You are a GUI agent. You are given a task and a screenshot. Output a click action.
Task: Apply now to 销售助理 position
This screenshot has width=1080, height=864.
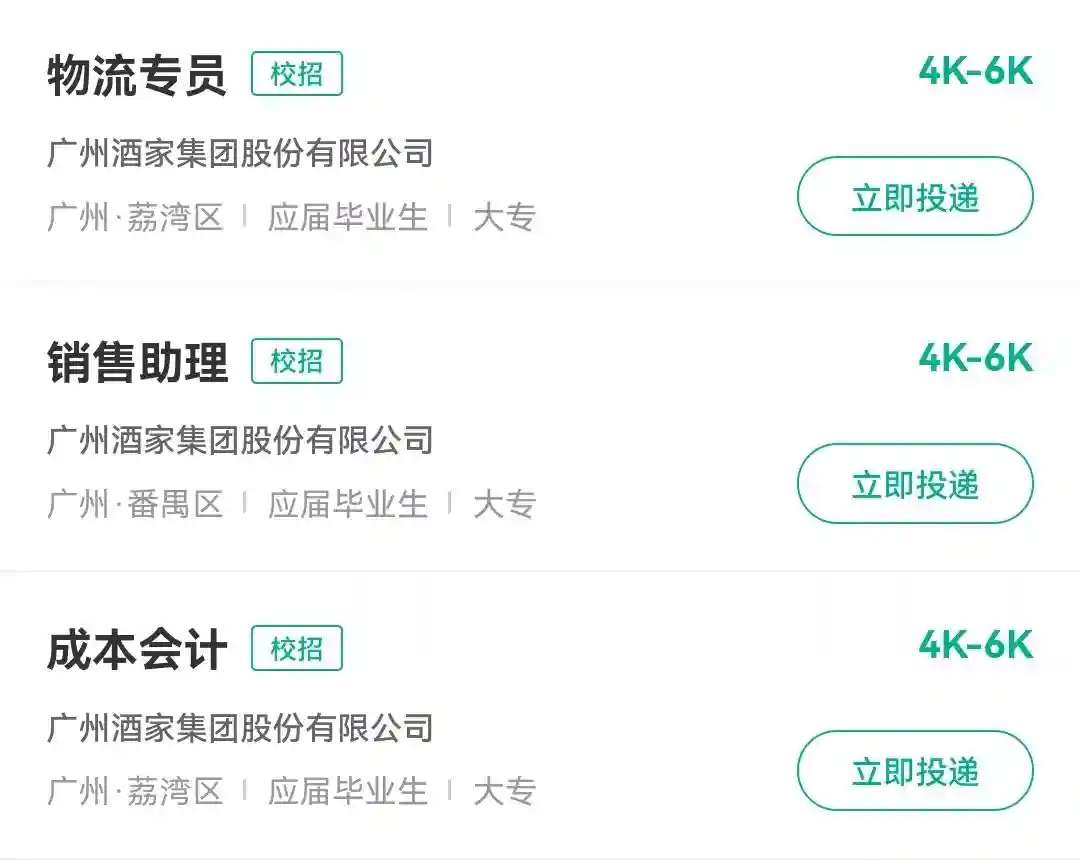[914, 484]
